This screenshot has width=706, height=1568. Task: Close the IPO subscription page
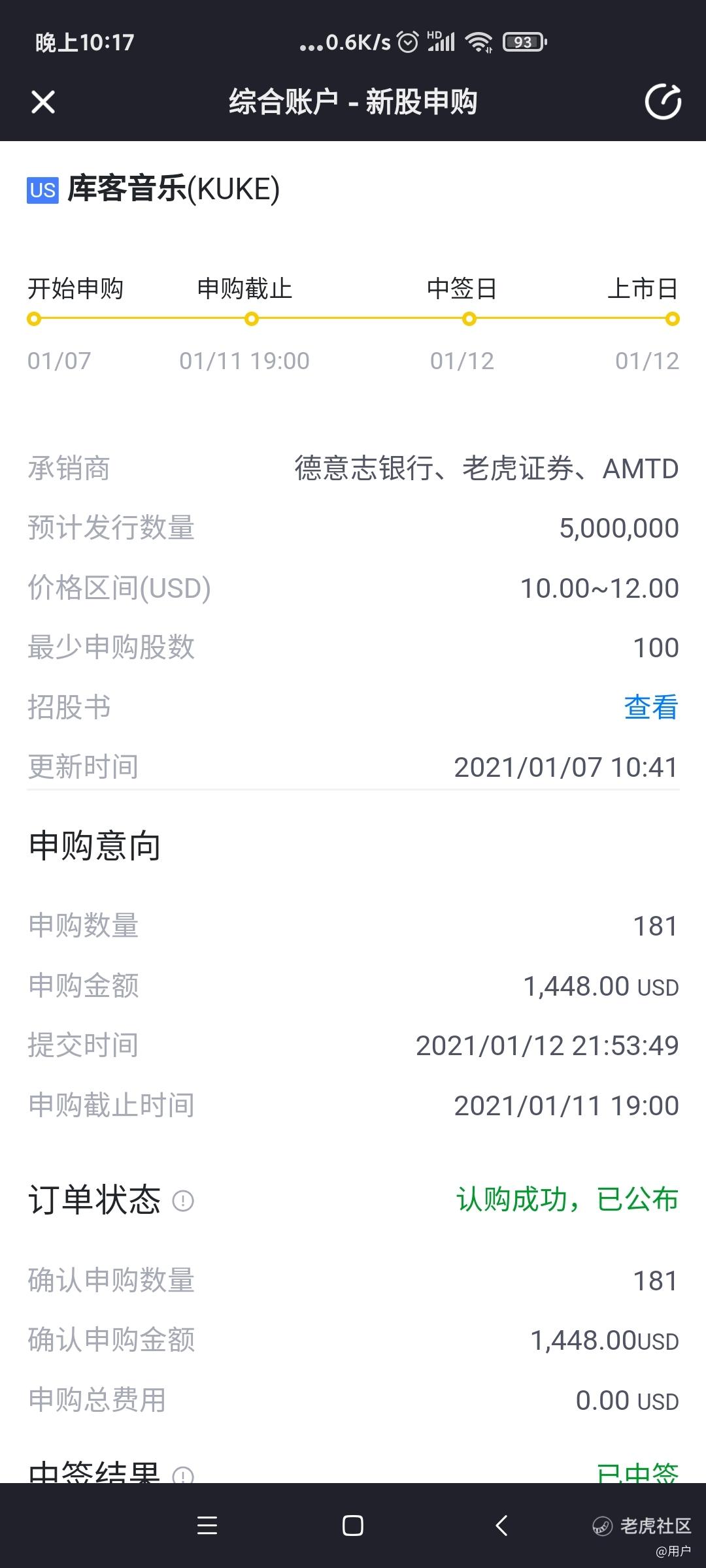(43, 103)
